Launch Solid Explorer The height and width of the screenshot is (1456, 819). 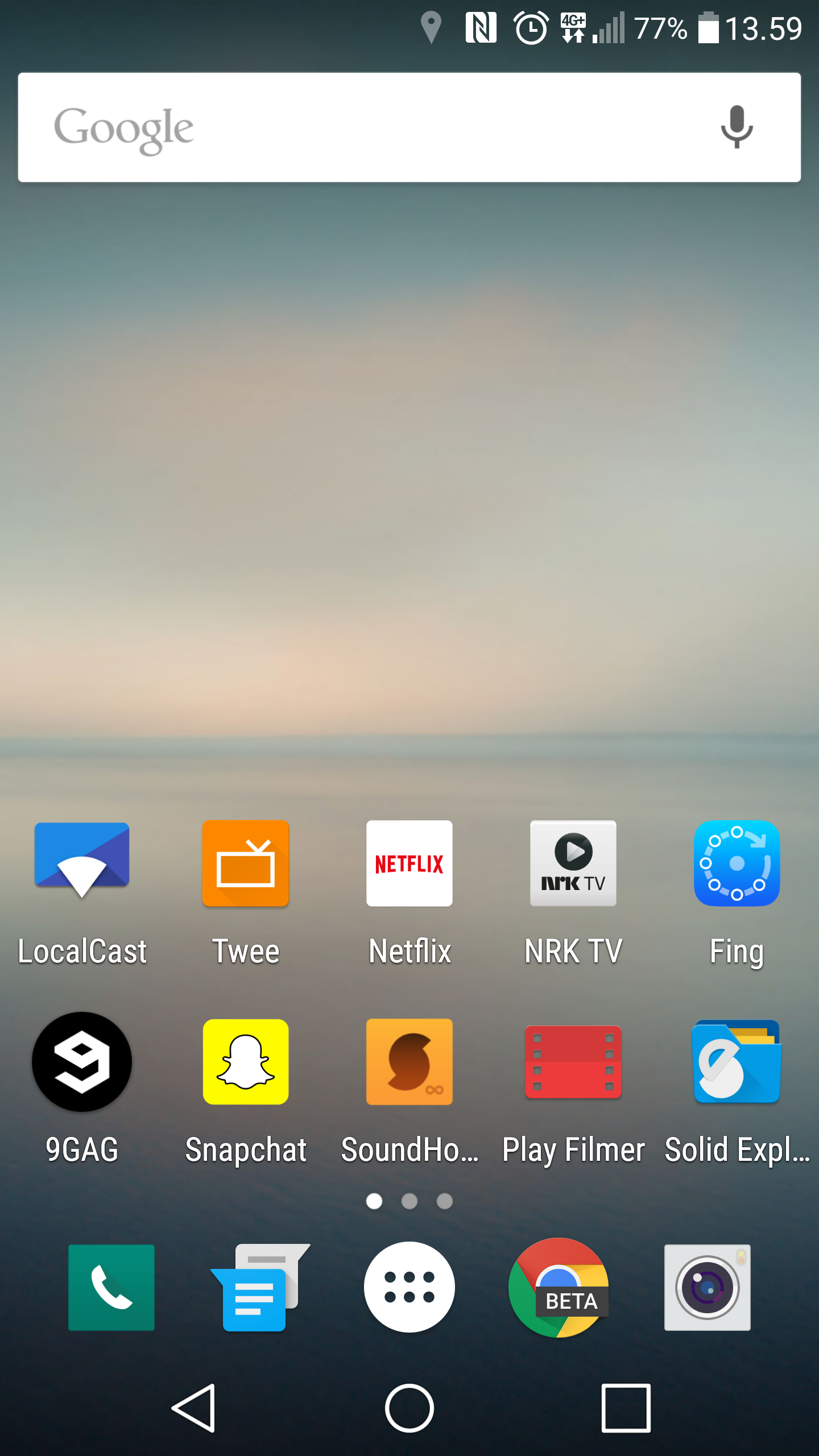[x=737, y=1062]
